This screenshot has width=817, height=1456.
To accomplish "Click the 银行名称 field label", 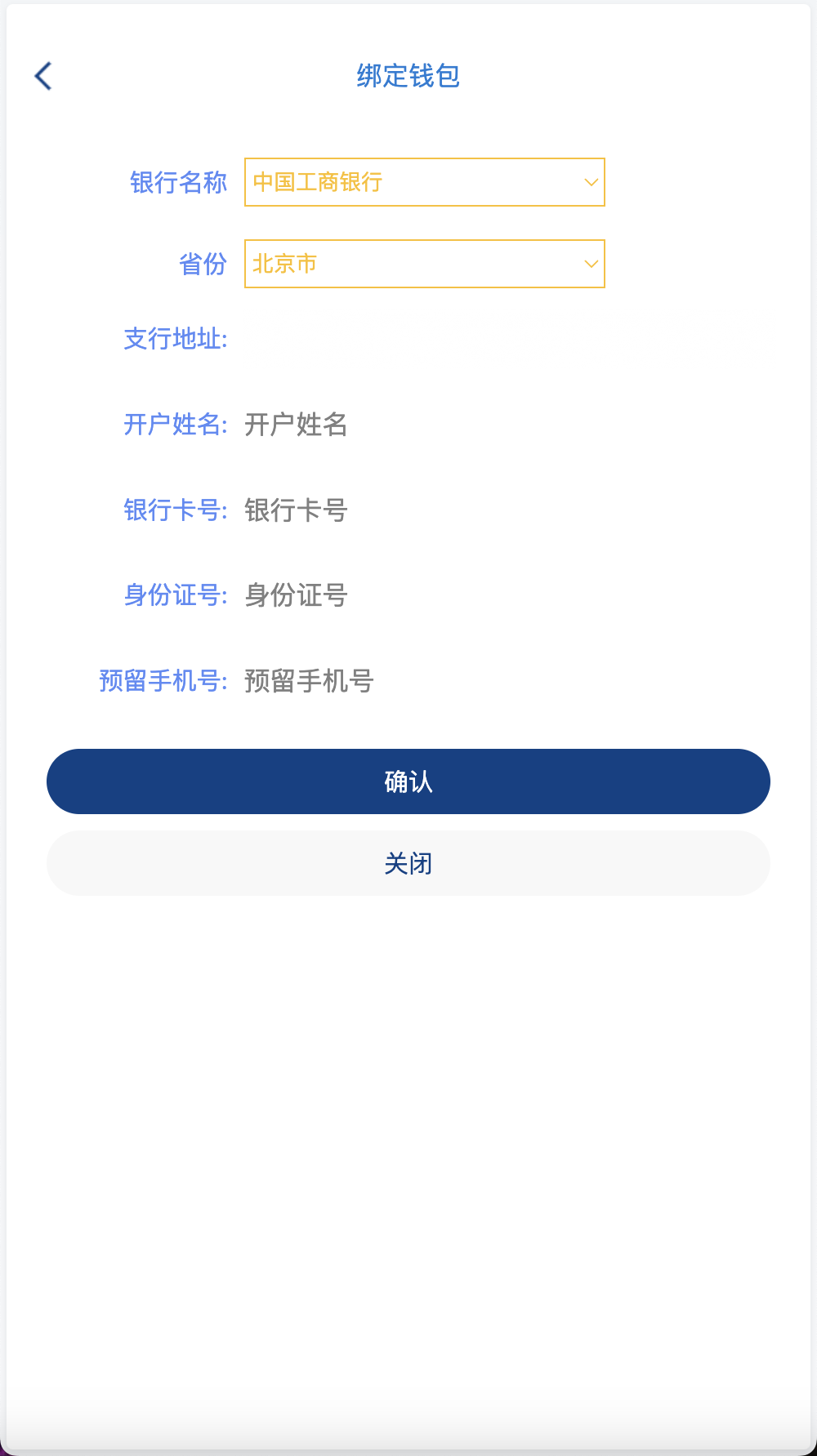I will pyautogui.click(x=178, y=183).
